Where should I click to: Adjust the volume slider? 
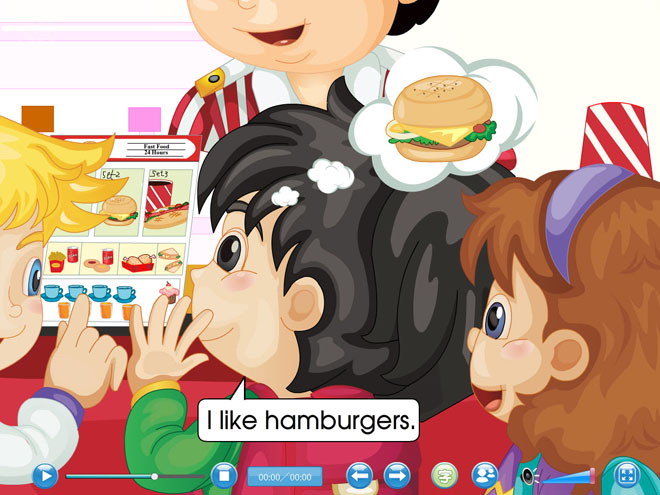[568, 477]
